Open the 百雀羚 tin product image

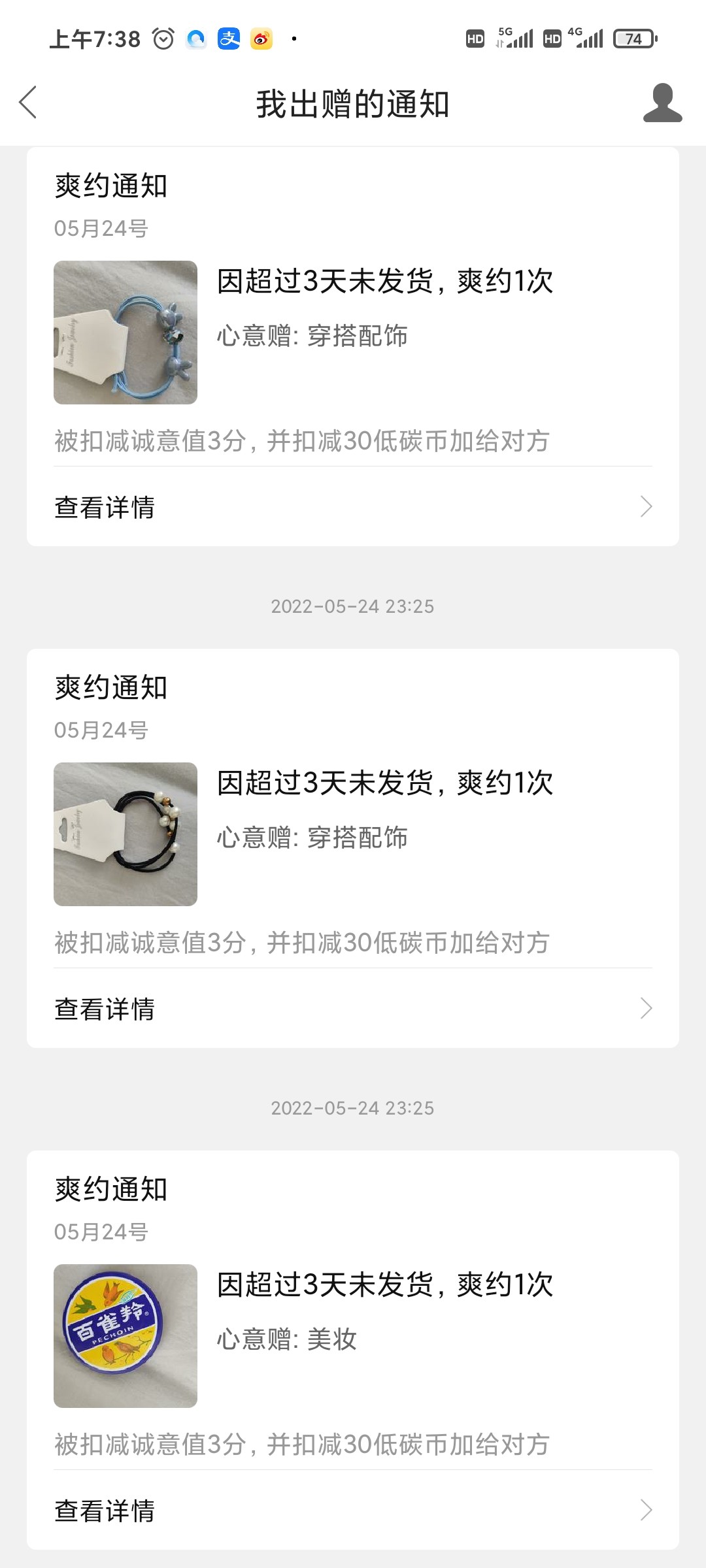click(x=126, y=1336)
